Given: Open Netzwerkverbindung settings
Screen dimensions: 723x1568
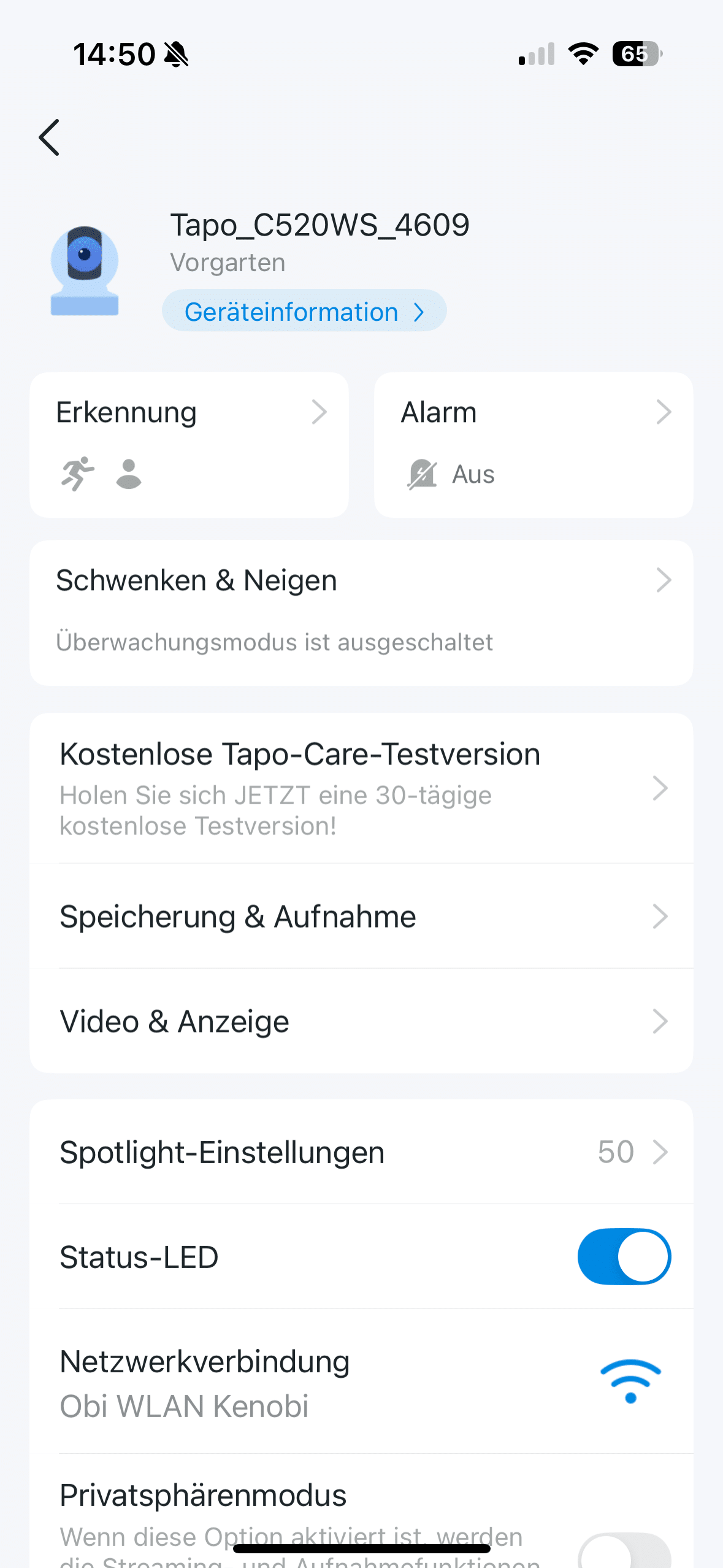Looking at the screenshot, I should coord(361,1383).
